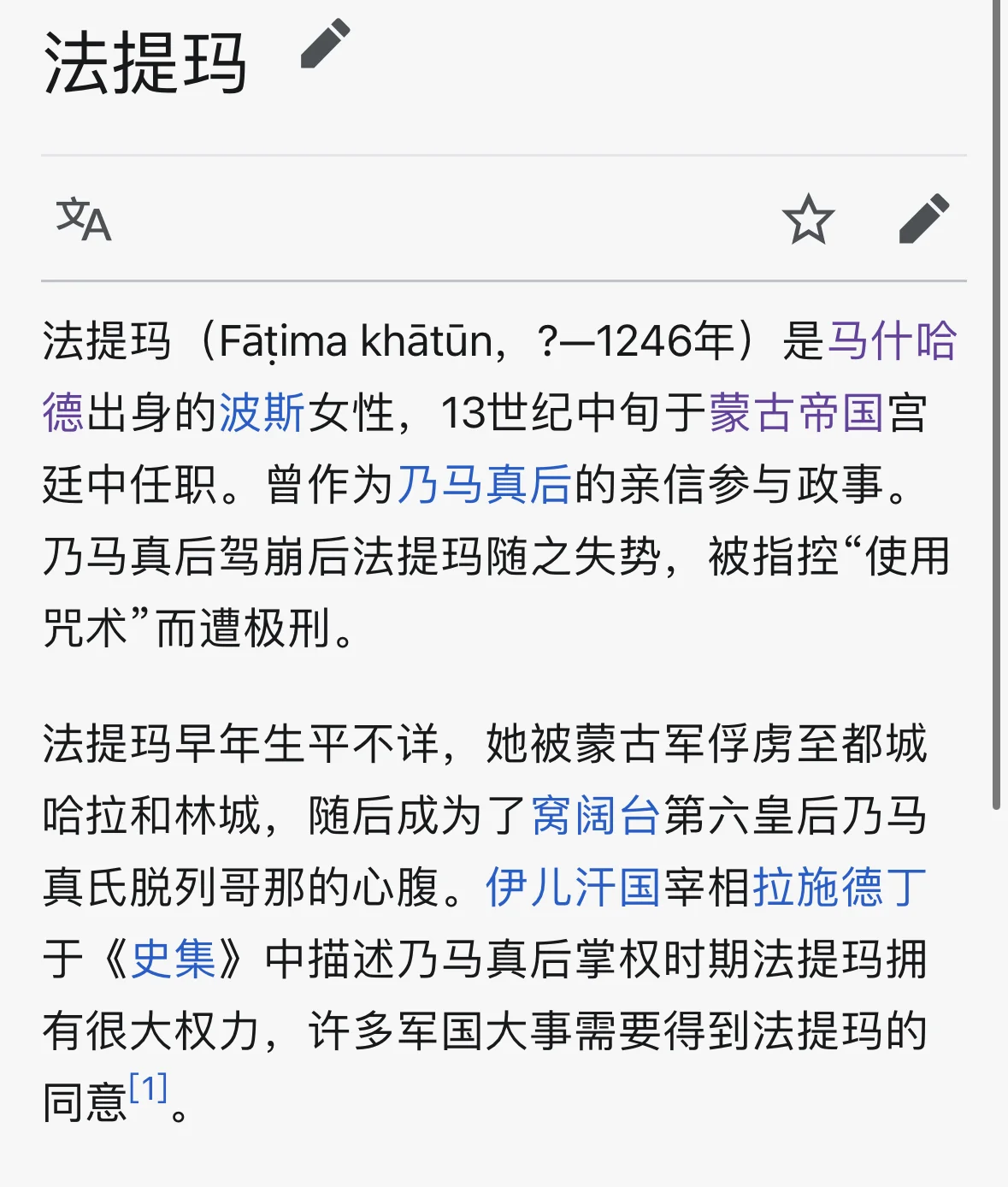Follow the 拉施德丁 link

point(840,887)
